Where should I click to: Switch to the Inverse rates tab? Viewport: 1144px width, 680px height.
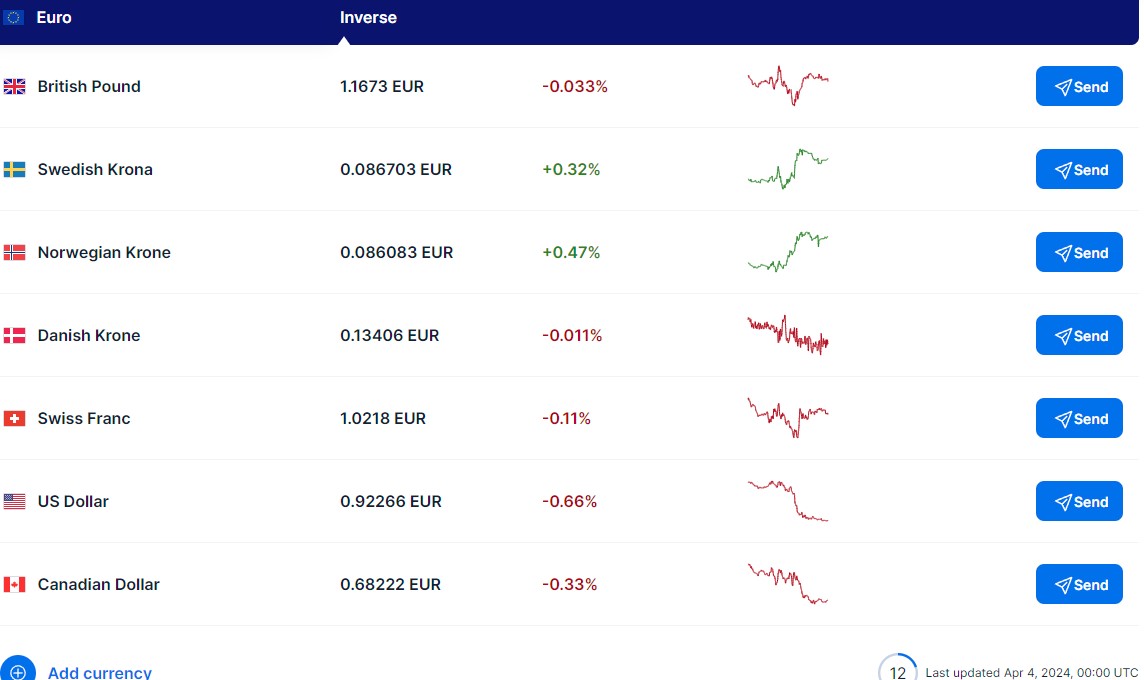click(x=368, y=18)
